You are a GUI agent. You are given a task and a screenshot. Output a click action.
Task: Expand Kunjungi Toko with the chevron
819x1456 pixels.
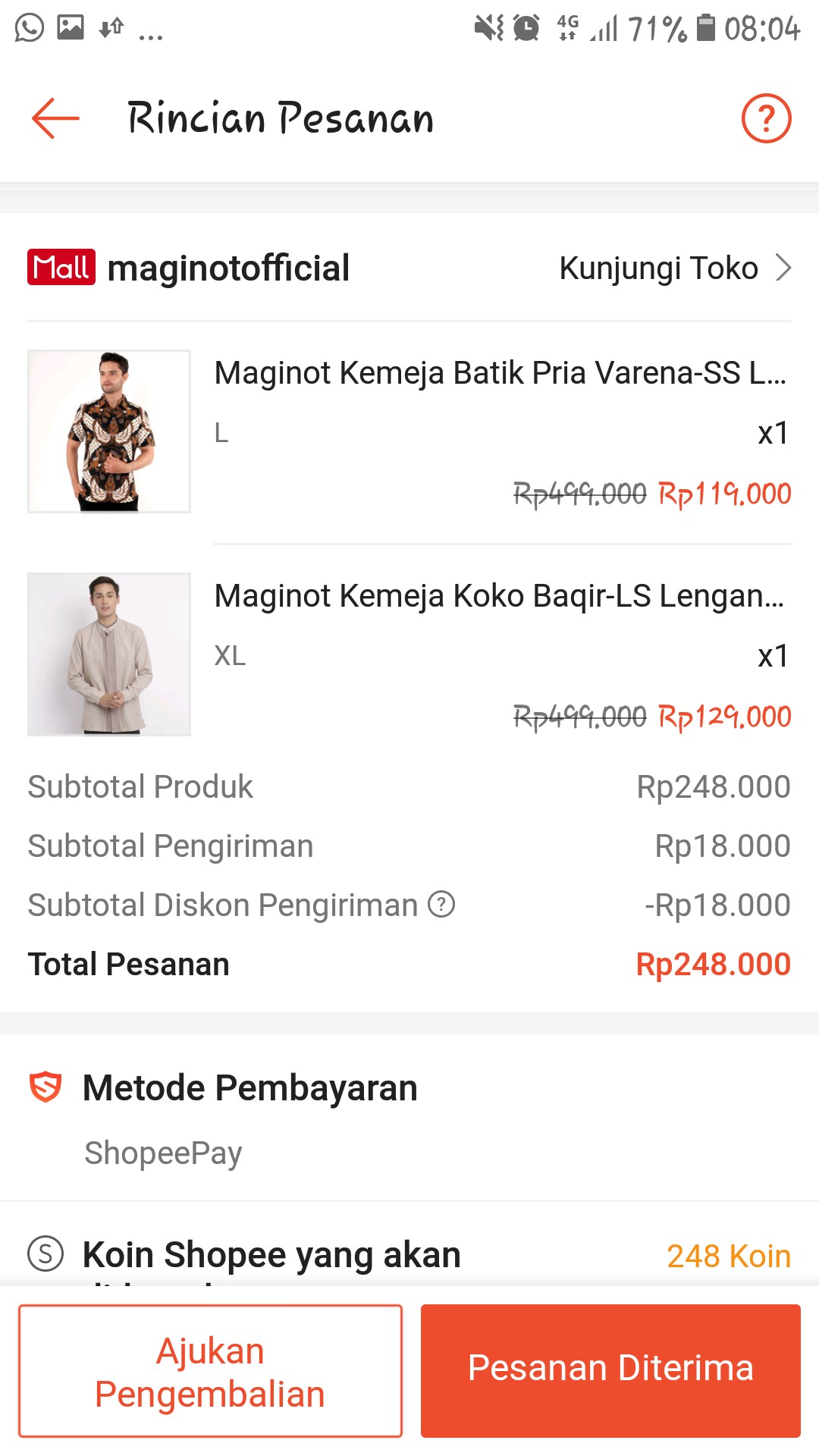784,267
